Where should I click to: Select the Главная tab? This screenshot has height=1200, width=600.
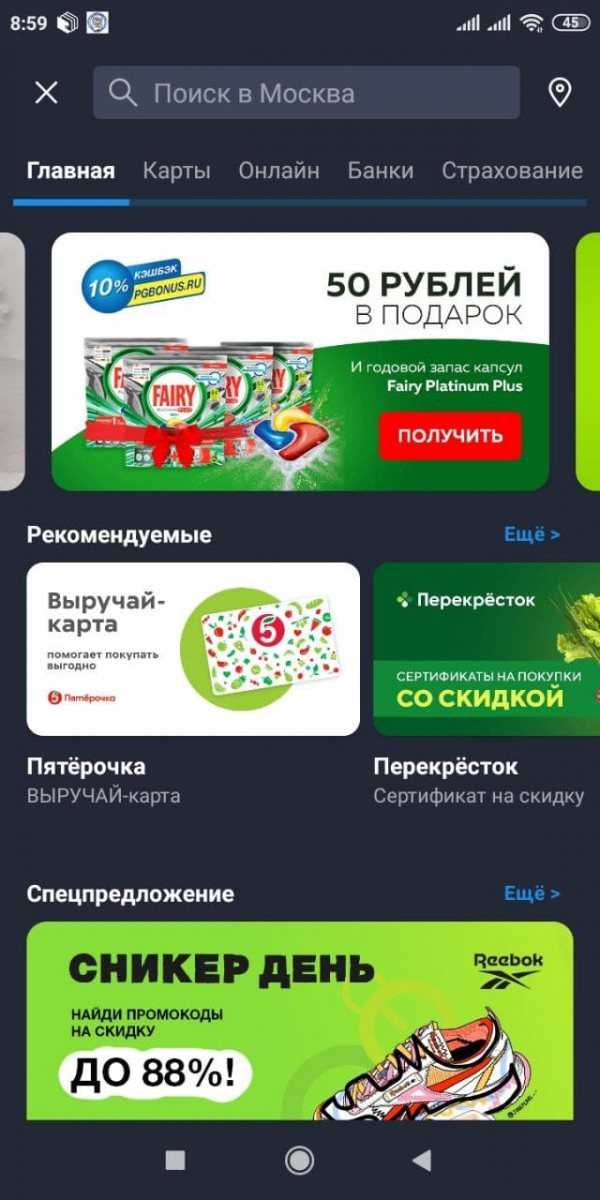tap(70, 171)
